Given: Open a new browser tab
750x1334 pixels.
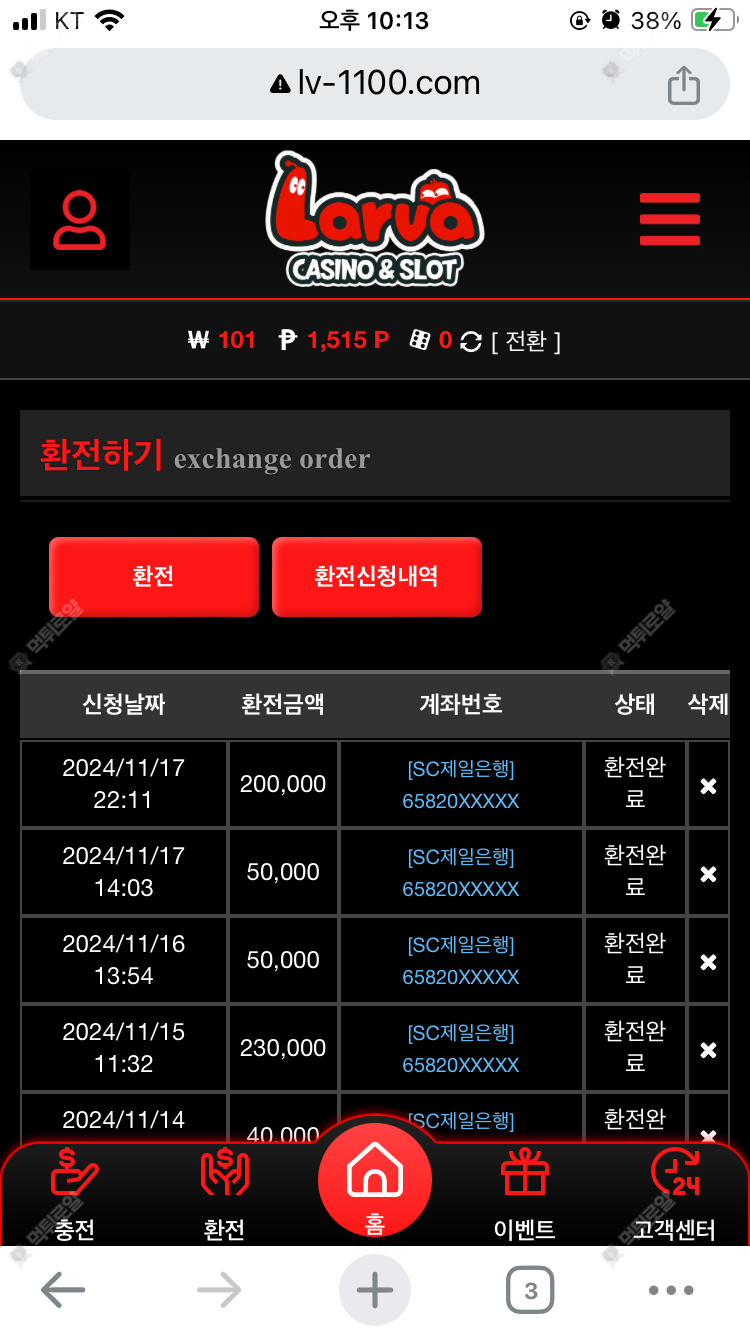Looking at the screenshot, I should pos(375,1291).
